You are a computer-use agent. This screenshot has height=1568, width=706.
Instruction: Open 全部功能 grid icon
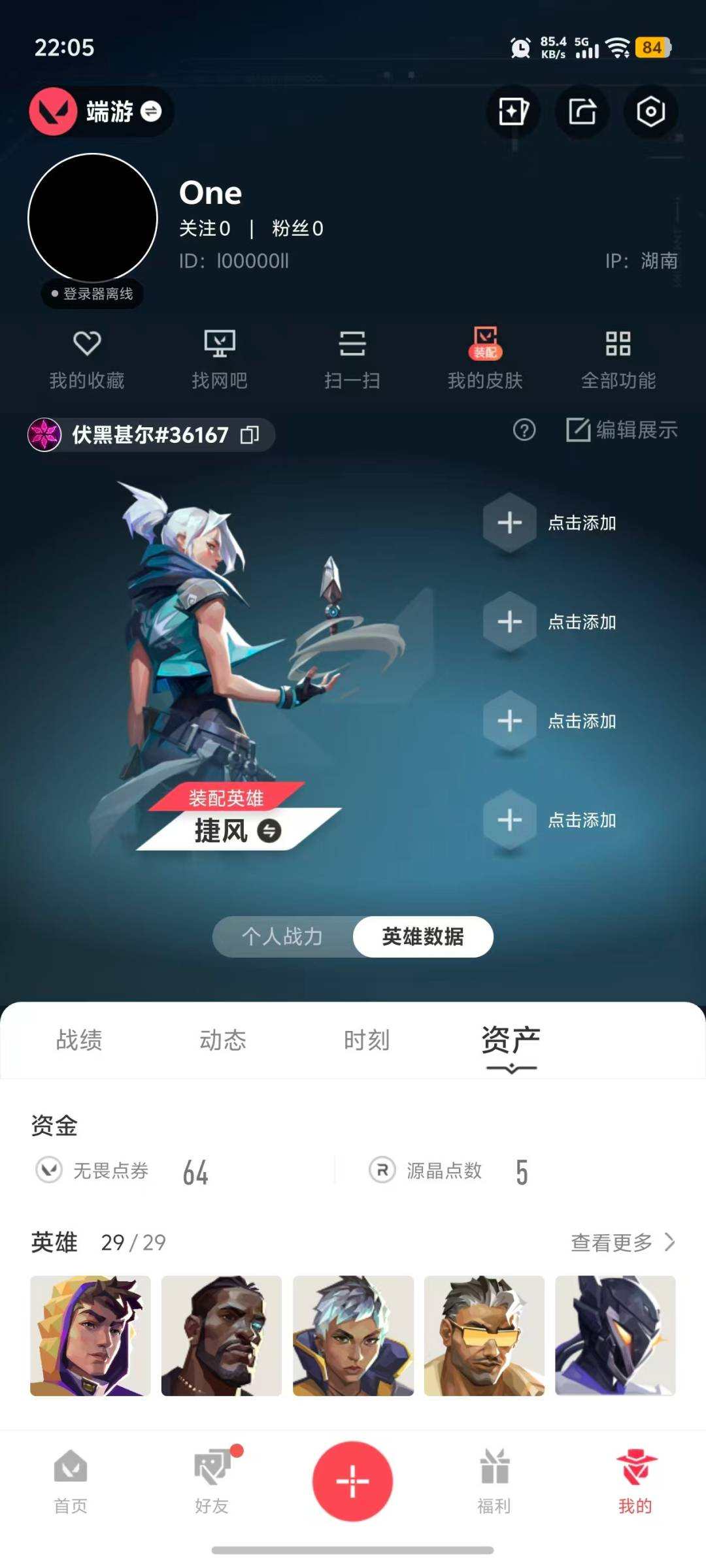pyautogui.click(x=618, y=359)
